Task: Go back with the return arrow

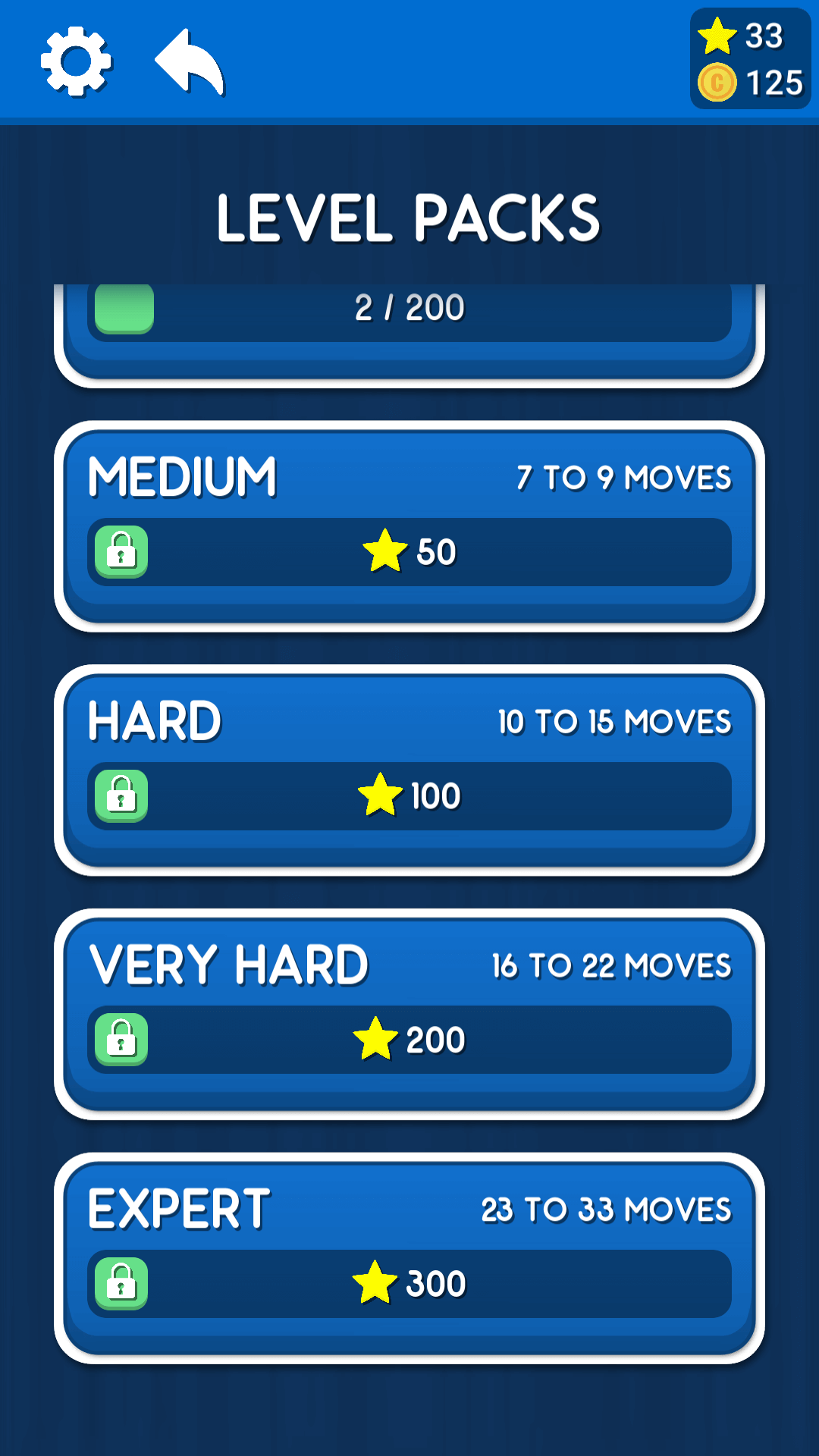Action: [190, 63]
